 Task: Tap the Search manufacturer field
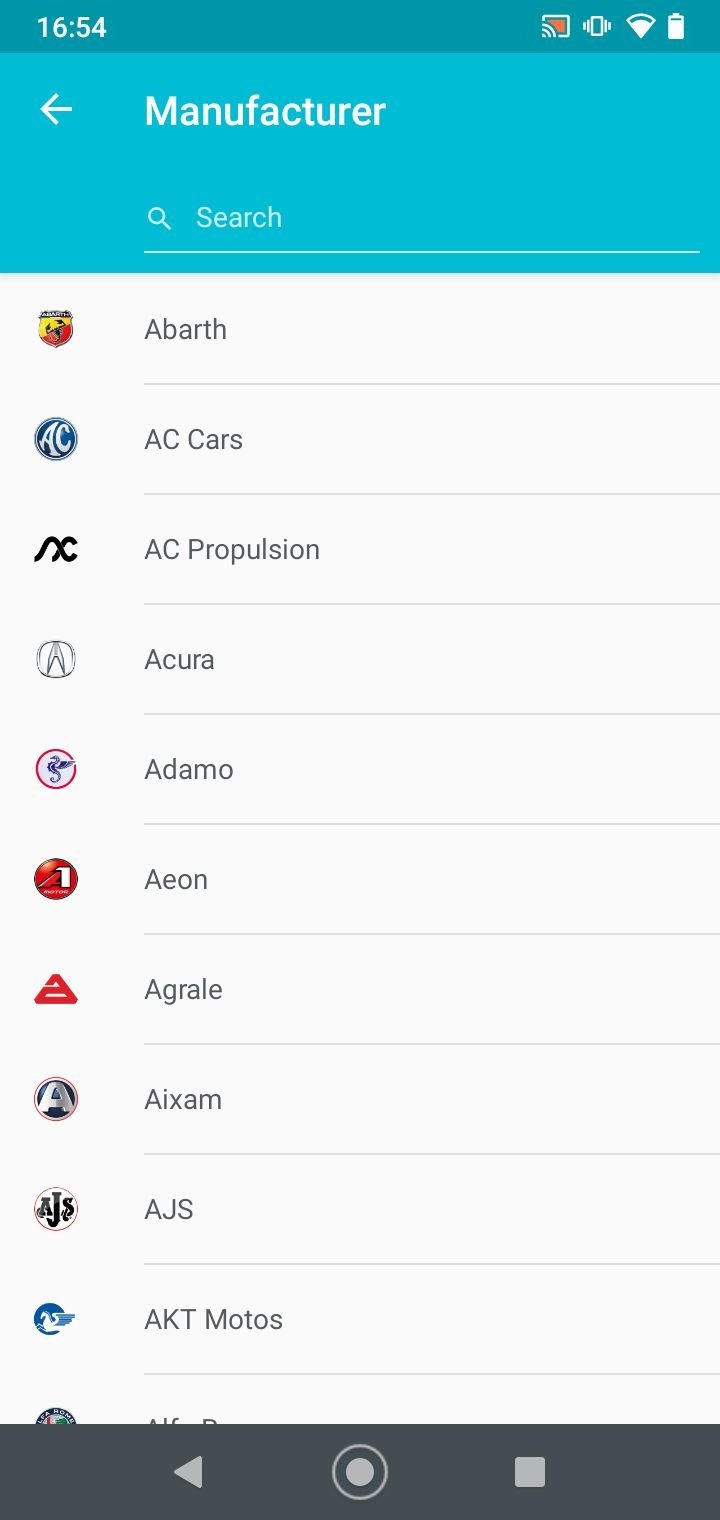pyautogui.click(x=421, y=218)
